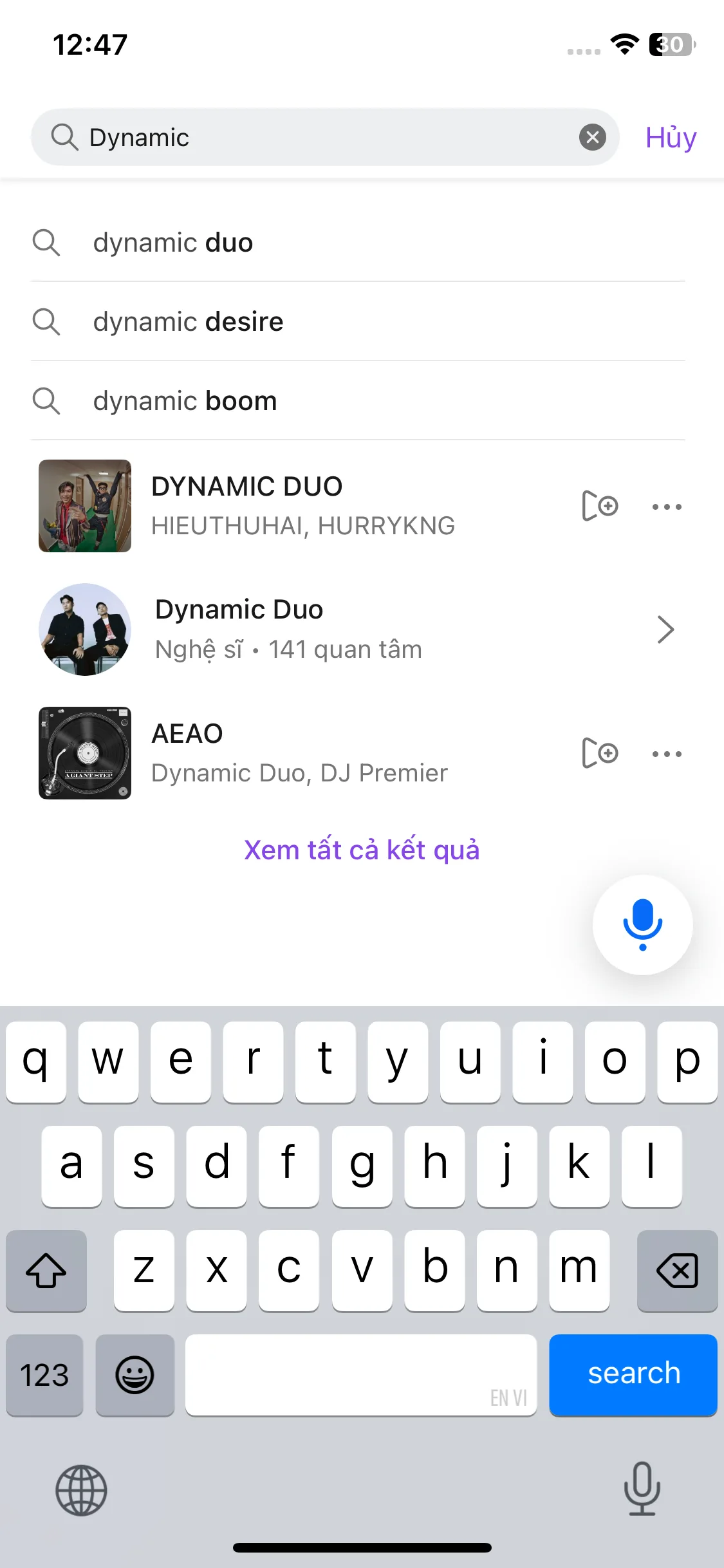Open Xem tất cả kết quả link
Image resolution: width=724 pixels, height=1568 pixels.
362,850
